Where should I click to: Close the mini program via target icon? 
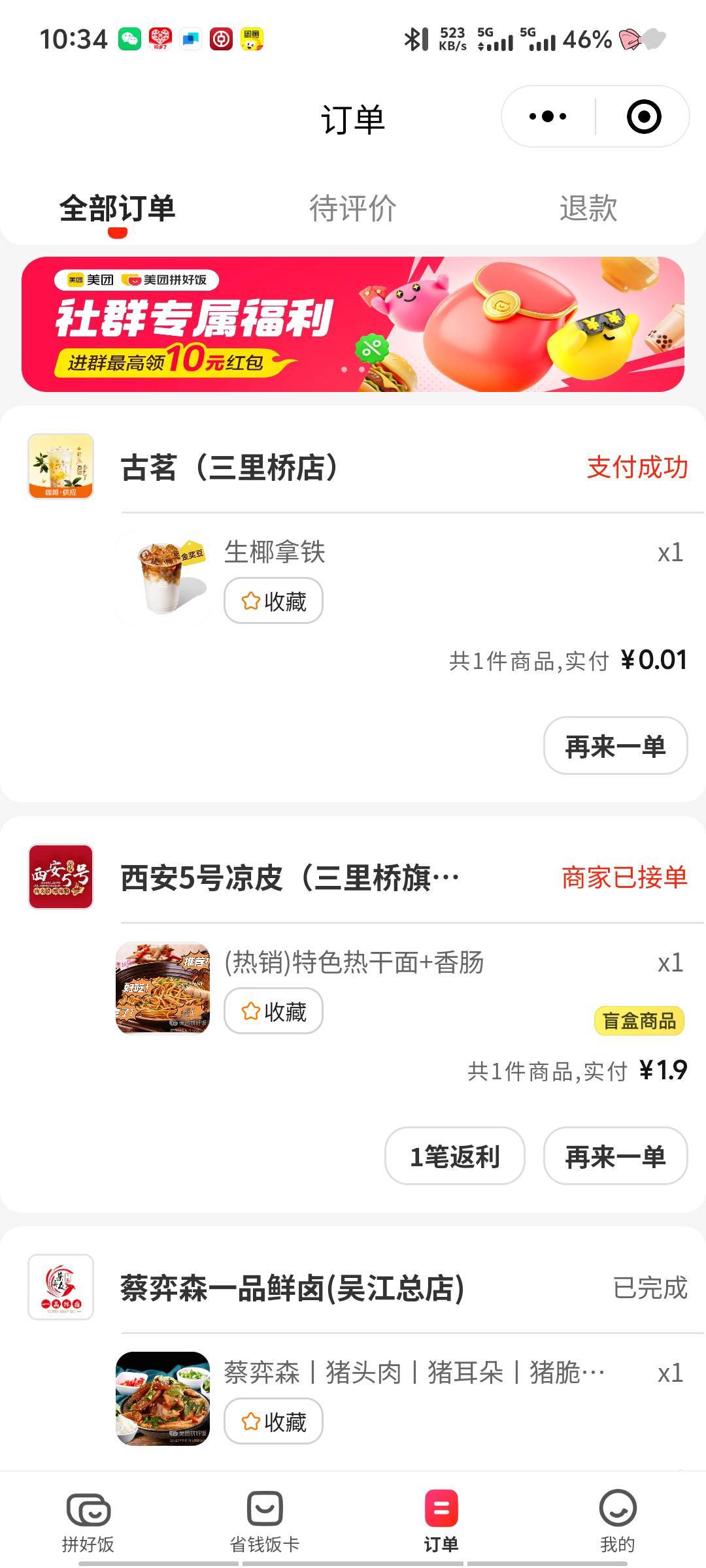tap(643, 117)
